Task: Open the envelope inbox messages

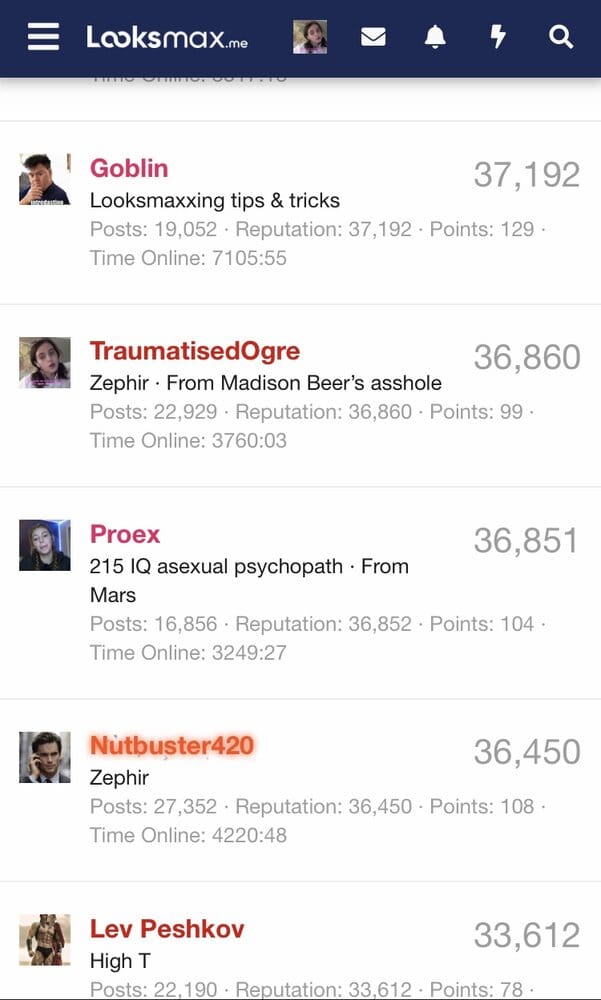Action: point(373,37)
